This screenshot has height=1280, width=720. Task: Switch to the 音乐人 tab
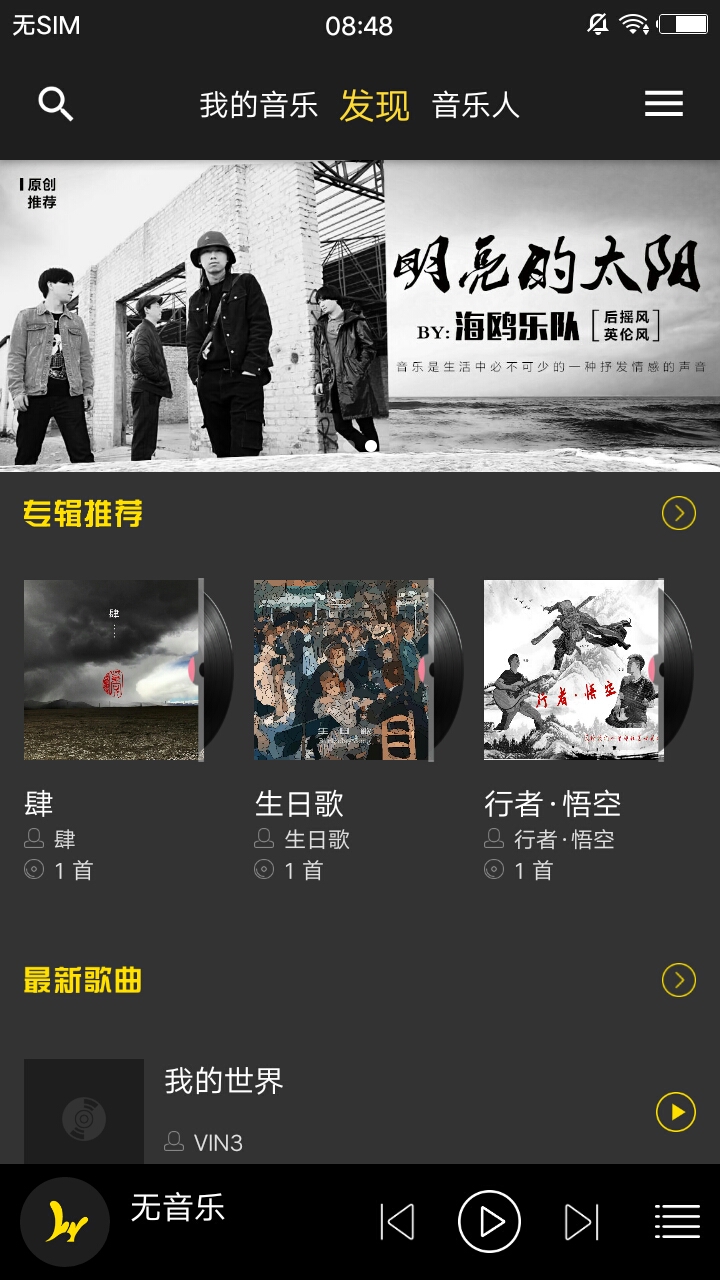[x=476, y=105]
